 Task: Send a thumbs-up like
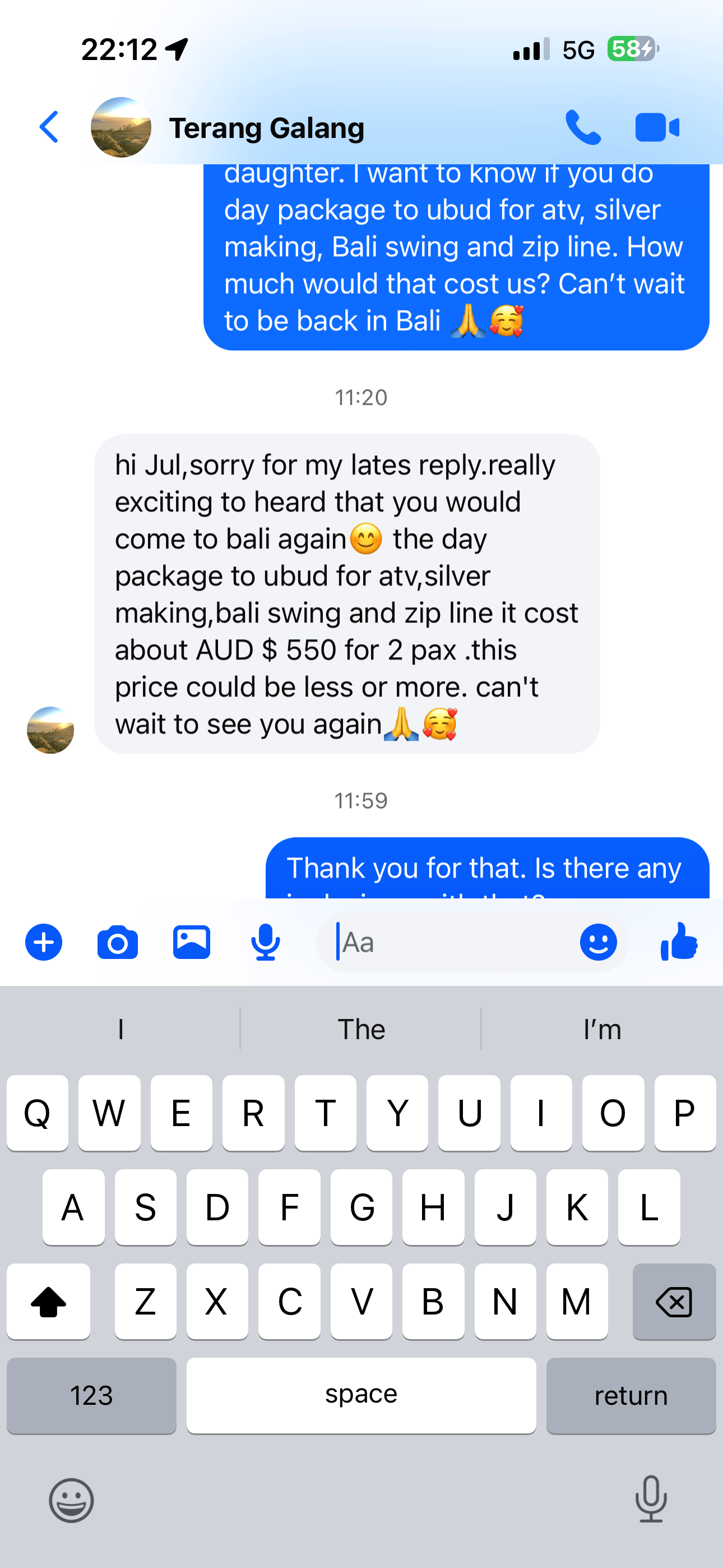(679, 941)
